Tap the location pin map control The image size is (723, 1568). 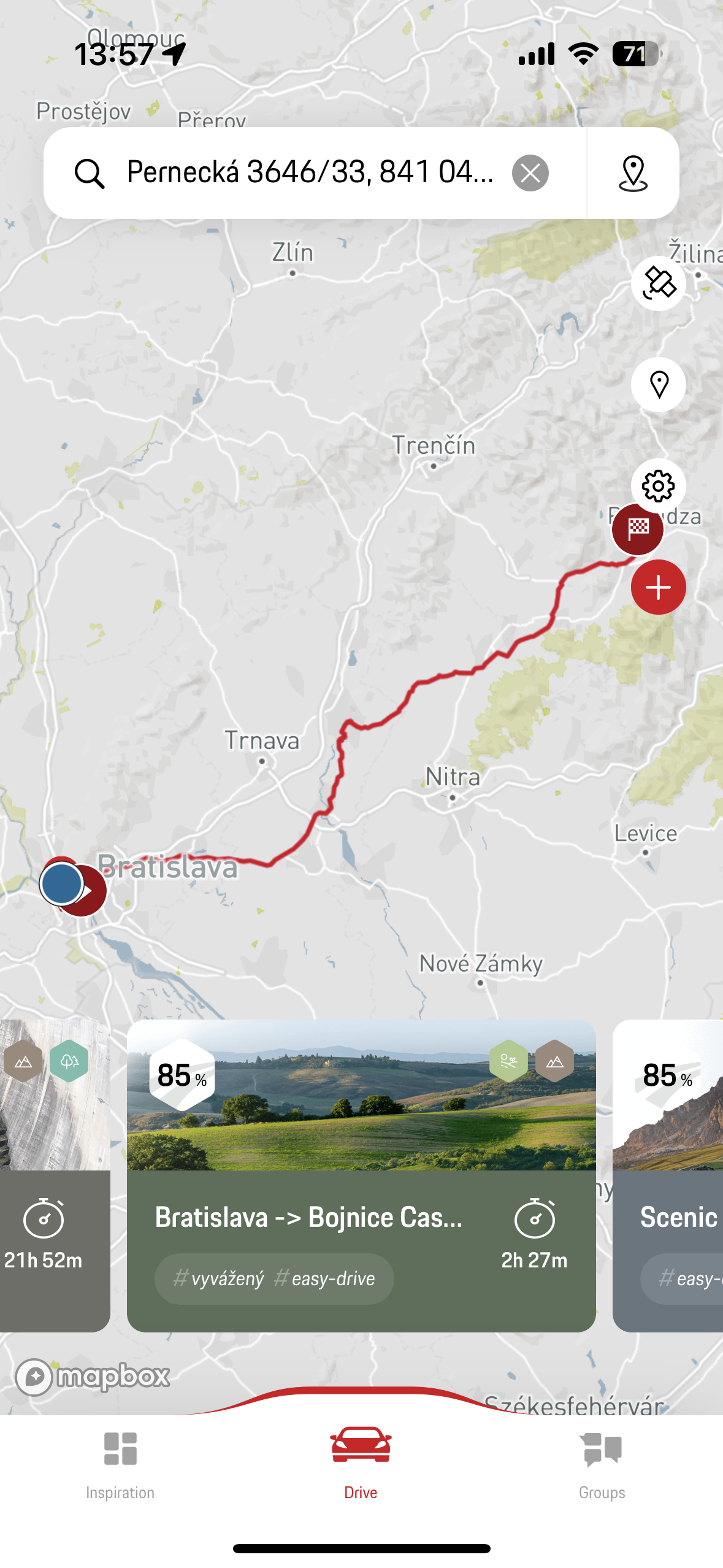[x=657, y=383]
